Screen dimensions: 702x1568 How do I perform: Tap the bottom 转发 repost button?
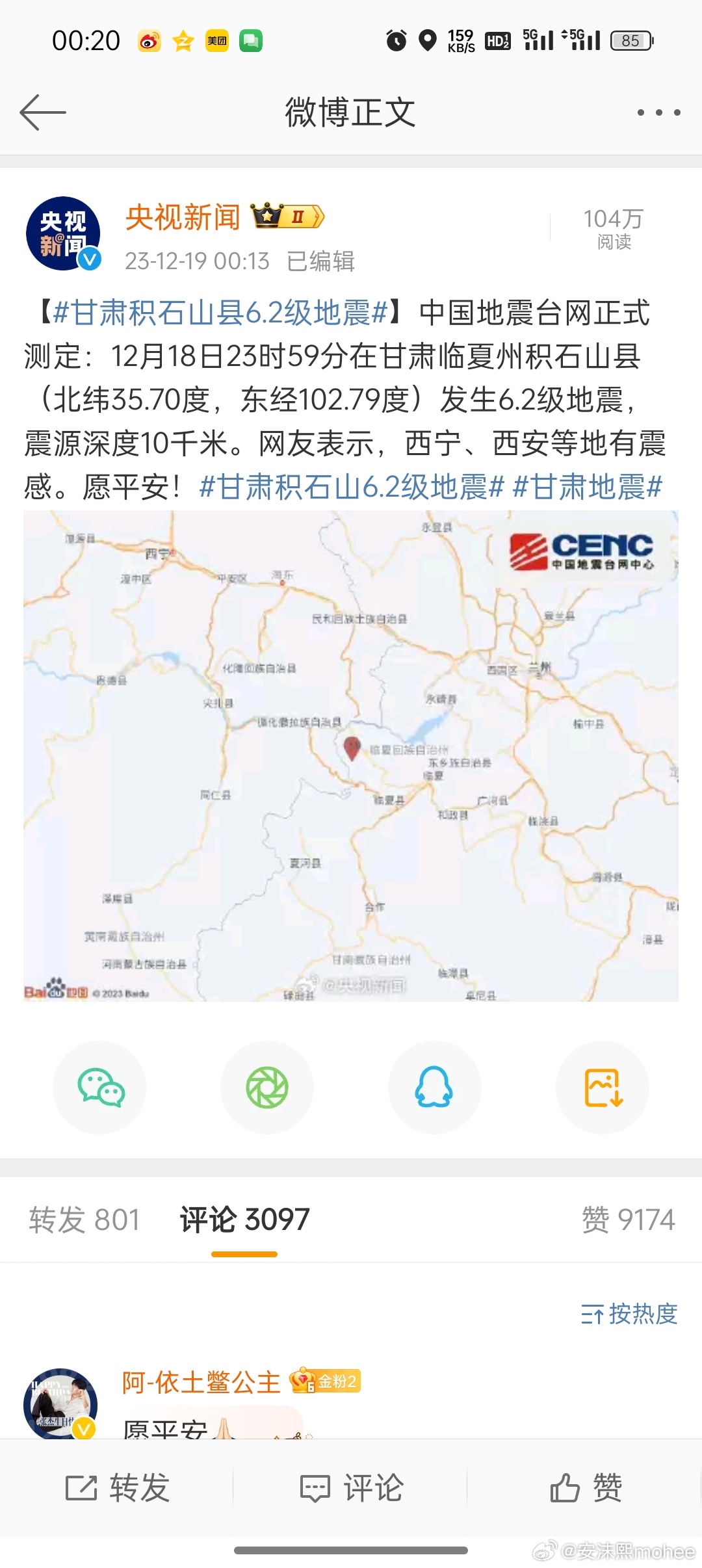coord(118,1487)
